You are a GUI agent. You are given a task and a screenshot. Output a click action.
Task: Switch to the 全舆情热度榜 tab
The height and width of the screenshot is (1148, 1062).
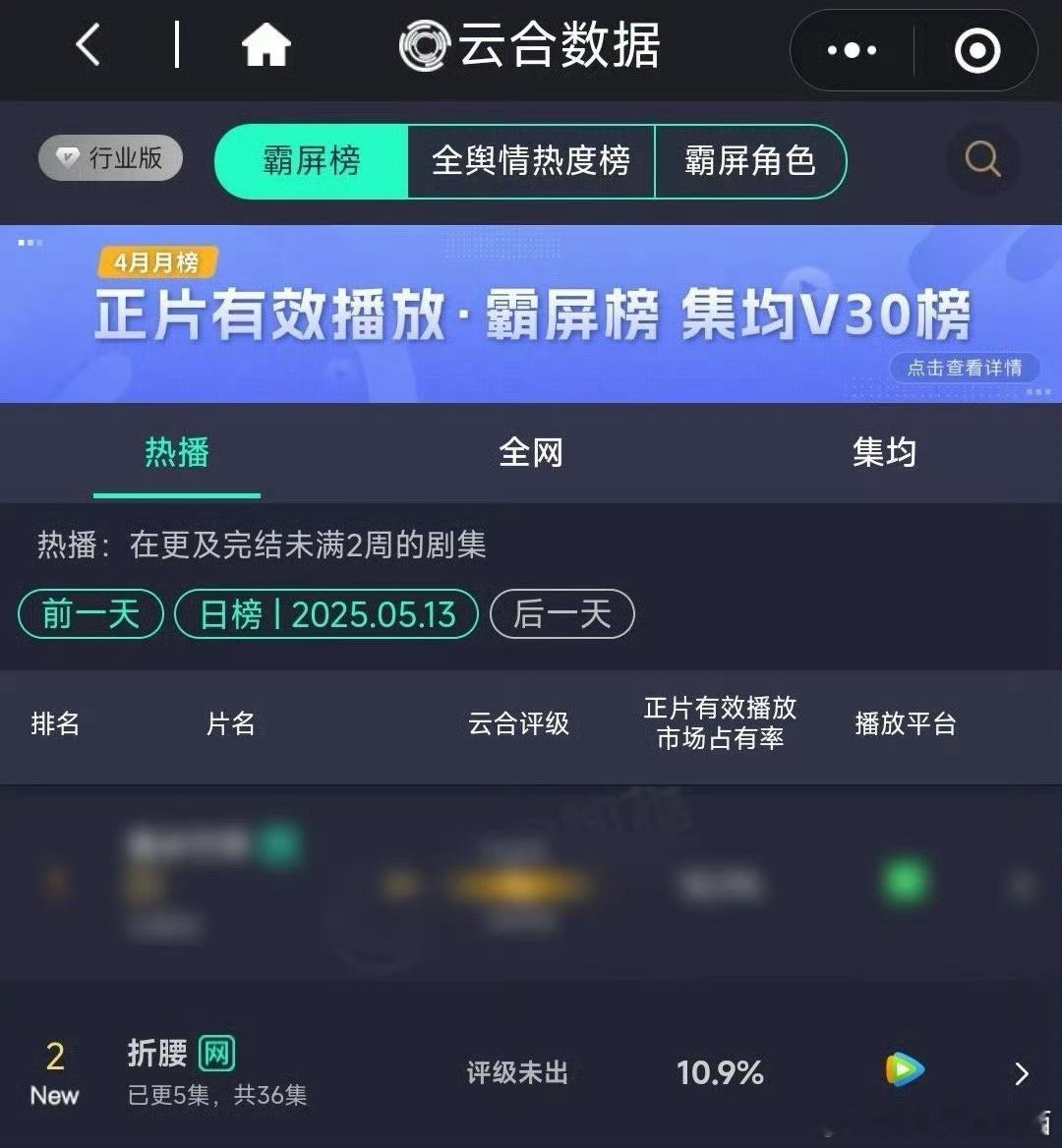531,163
